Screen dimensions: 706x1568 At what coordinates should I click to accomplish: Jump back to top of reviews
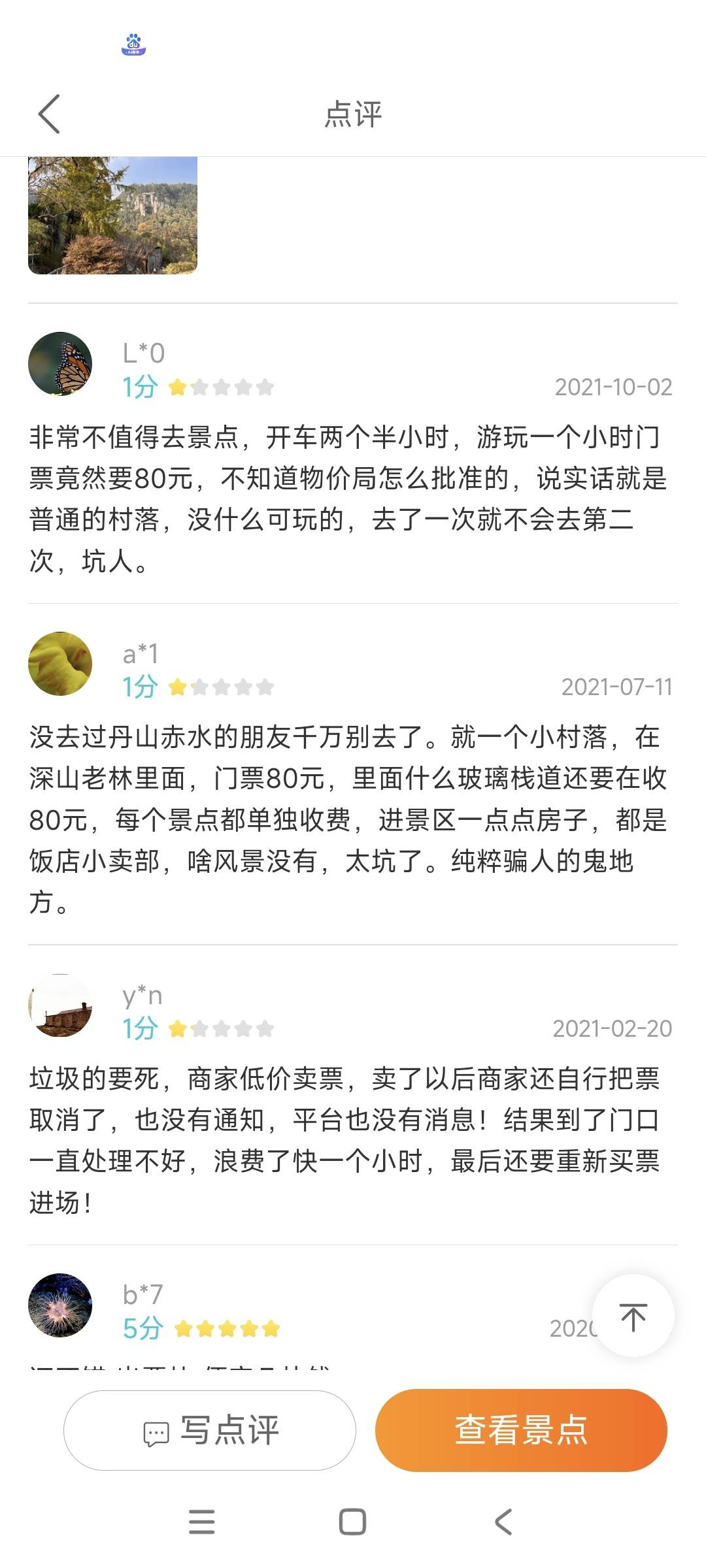pos(633,1315)
